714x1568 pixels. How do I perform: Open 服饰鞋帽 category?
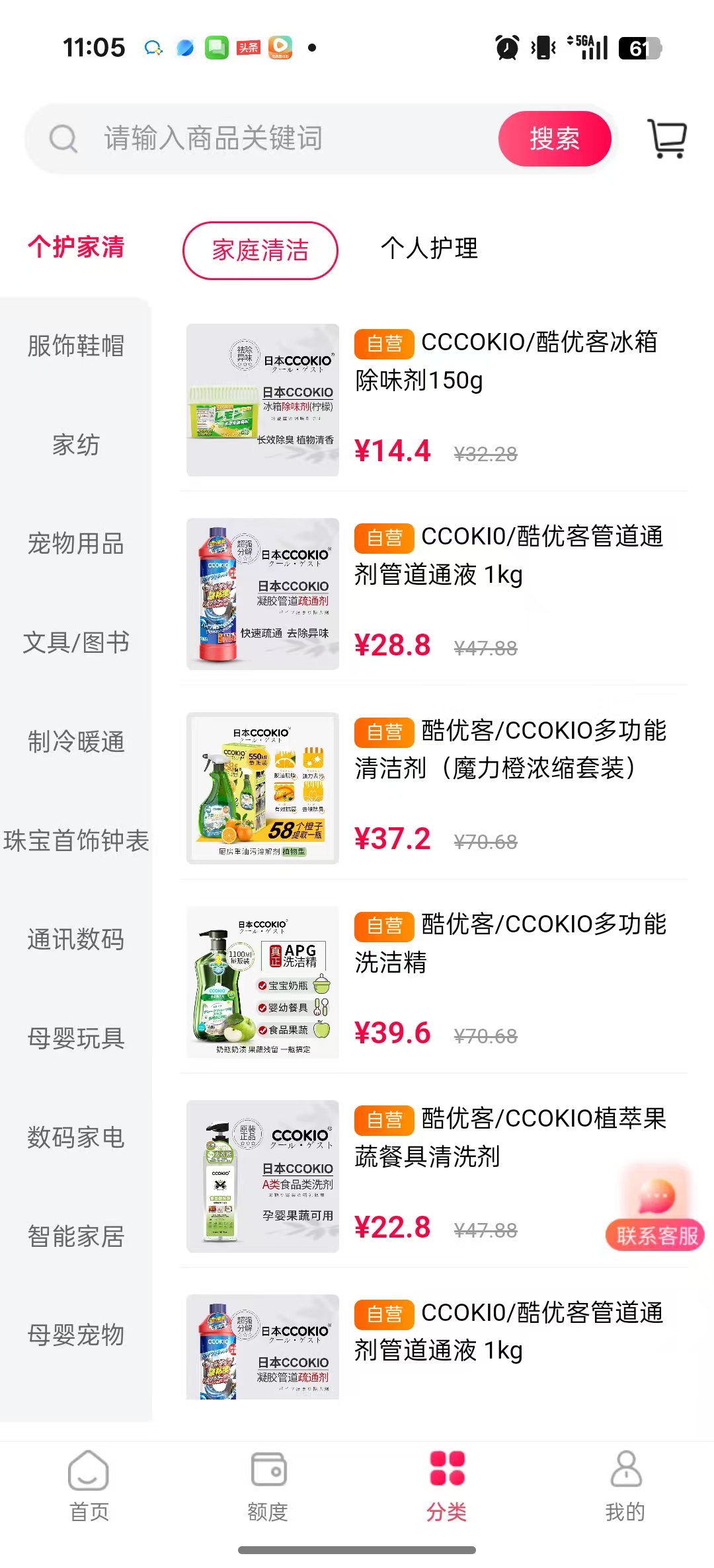point(75,346)
